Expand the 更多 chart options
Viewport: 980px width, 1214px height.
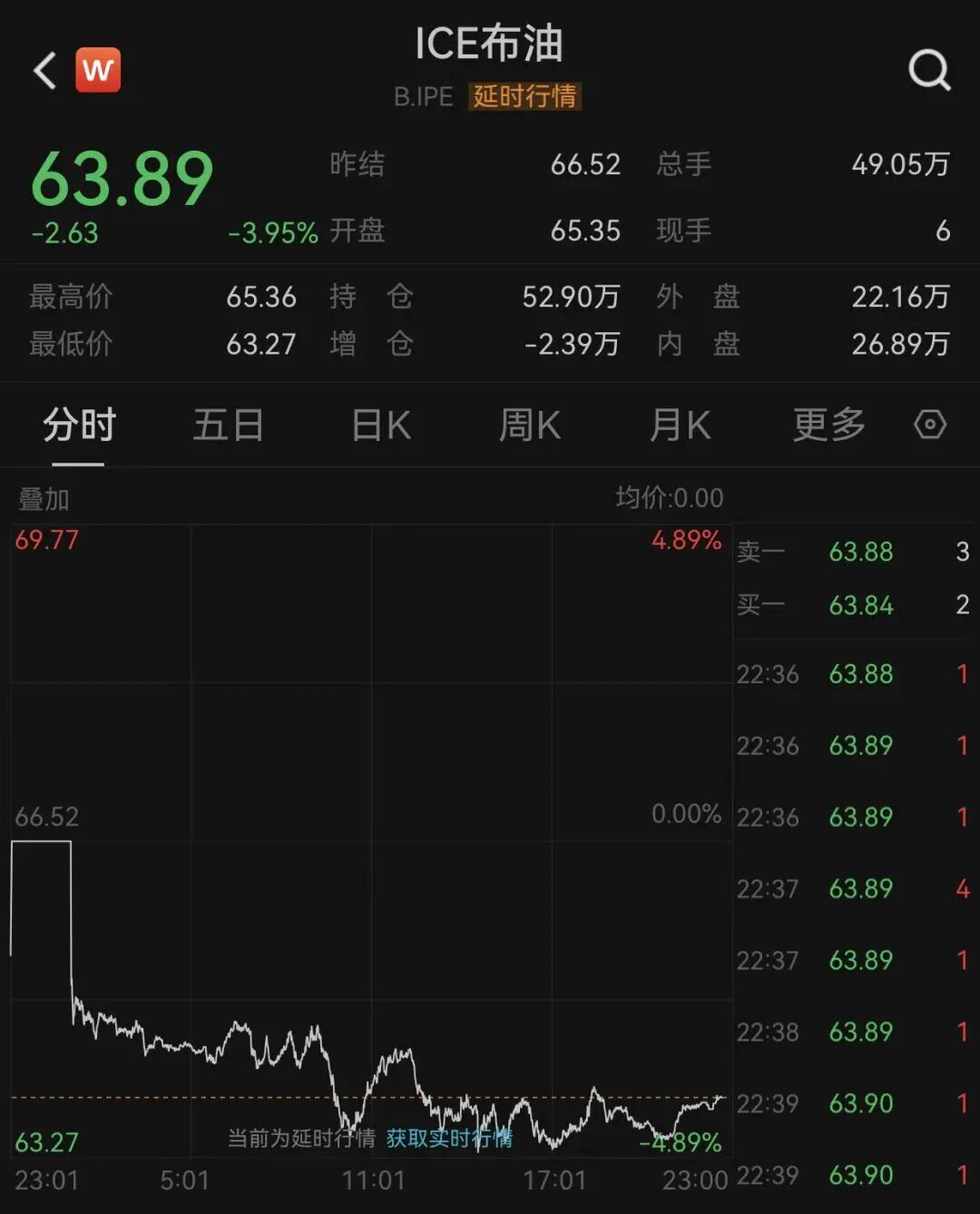click(828, 425)
